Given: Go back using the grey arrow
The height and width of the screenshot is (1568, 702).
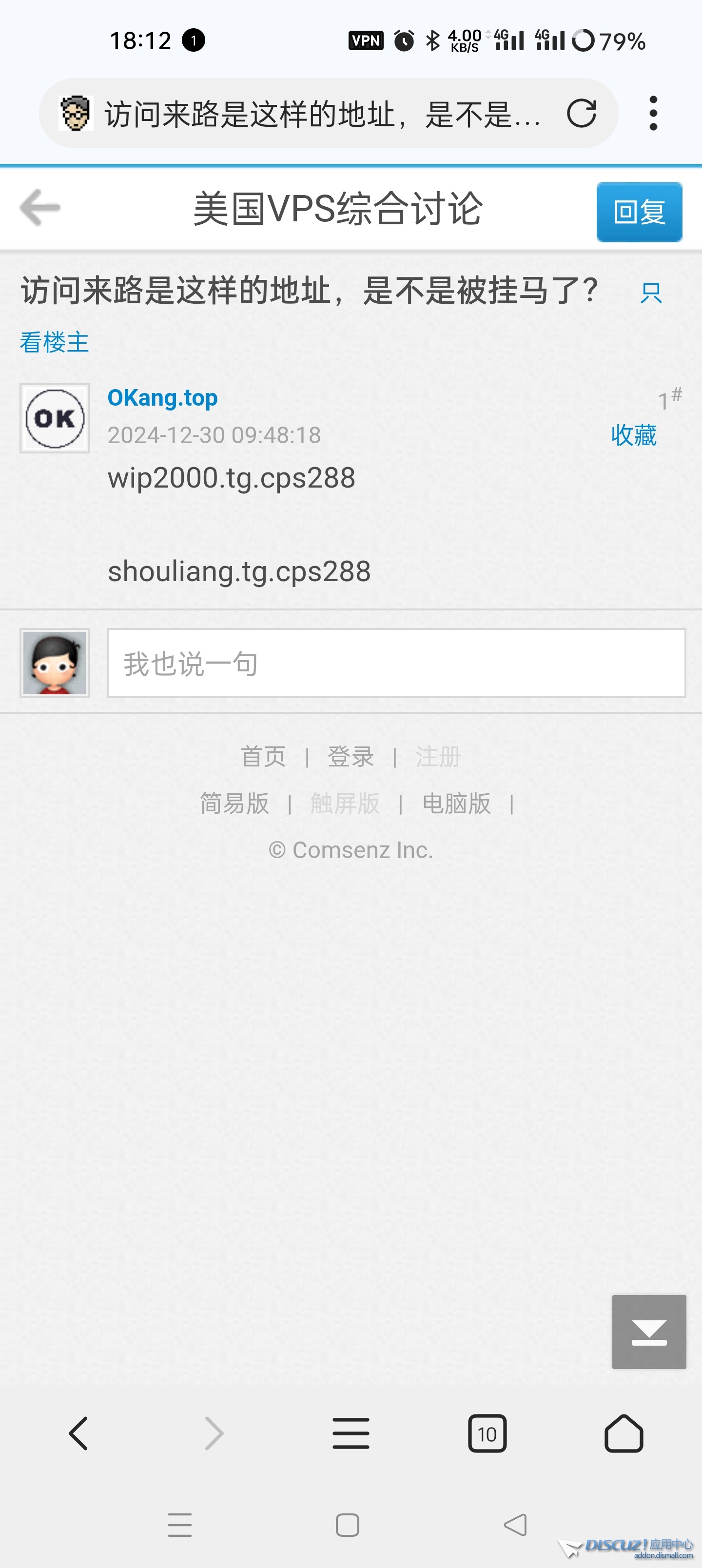Looking at the screenshot, I should pyautogui.click(x=40, y=208).
